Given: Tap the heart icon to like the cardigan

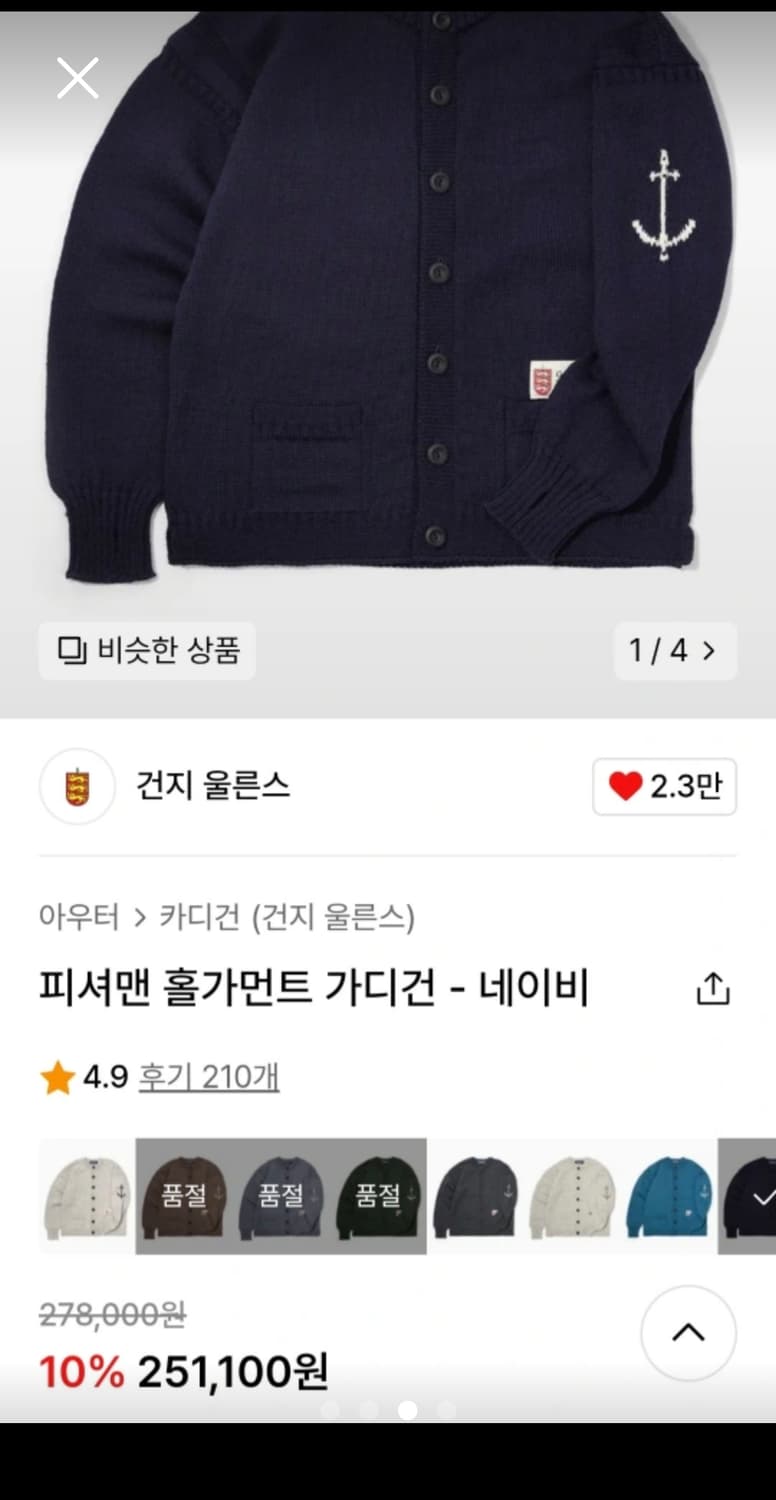Looking at the screenshot, I should click(627, 787).
